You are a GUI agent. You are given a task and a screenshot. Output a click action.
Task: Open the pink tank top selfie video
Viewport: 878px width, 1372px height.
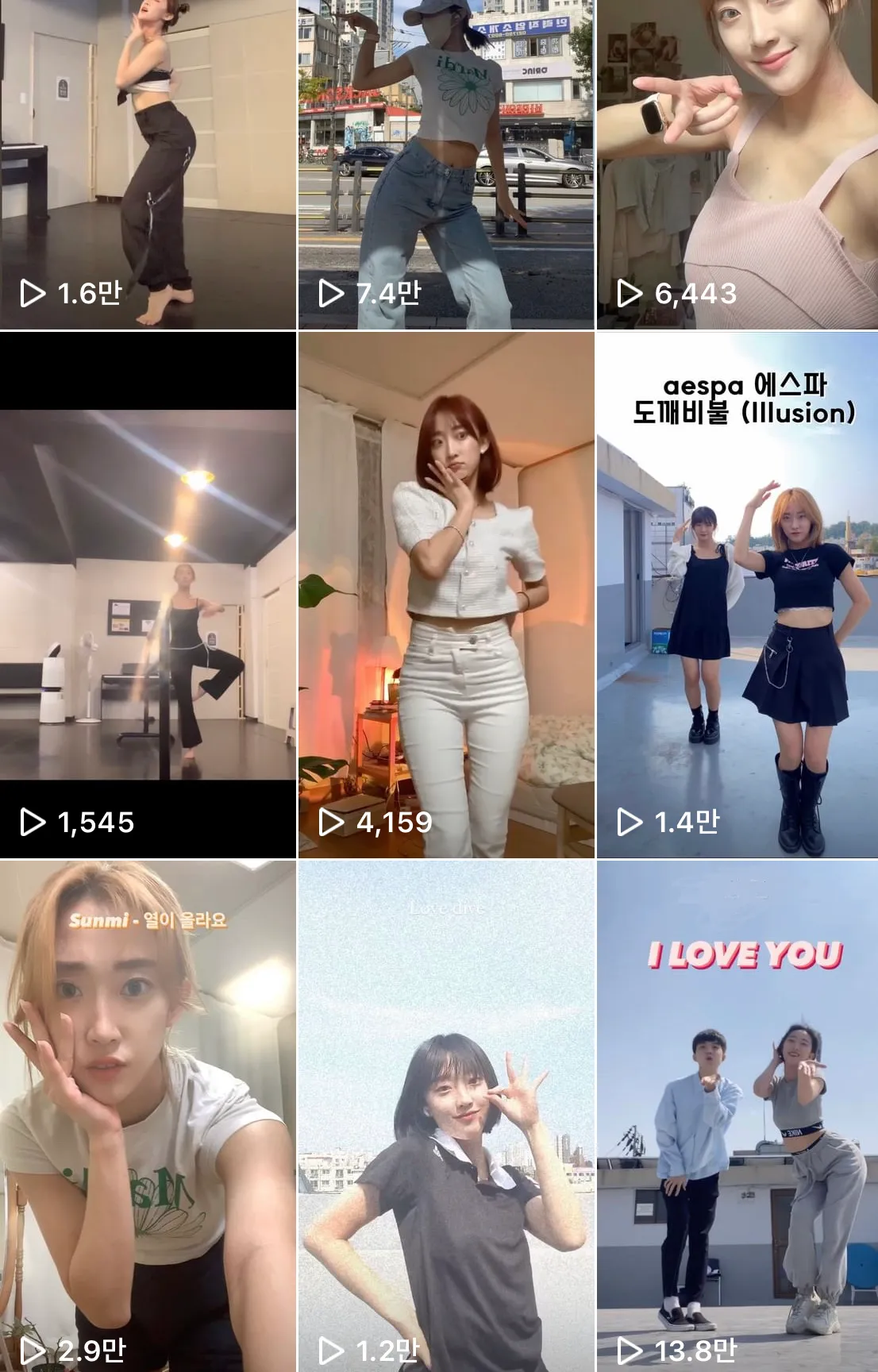click(734, 159)
